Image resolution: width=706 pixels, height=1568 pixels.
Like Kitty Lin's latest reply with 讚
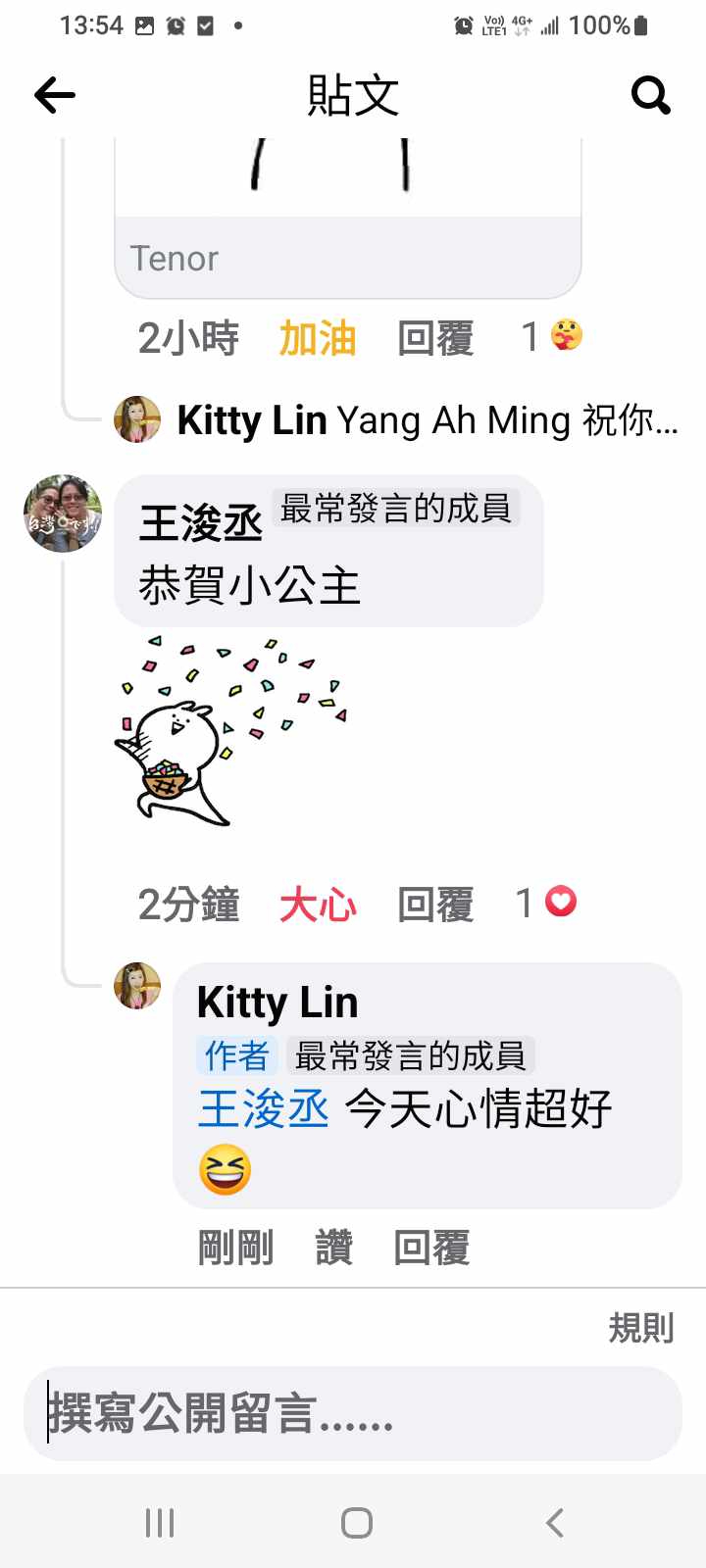click(x=333, y=1248)
